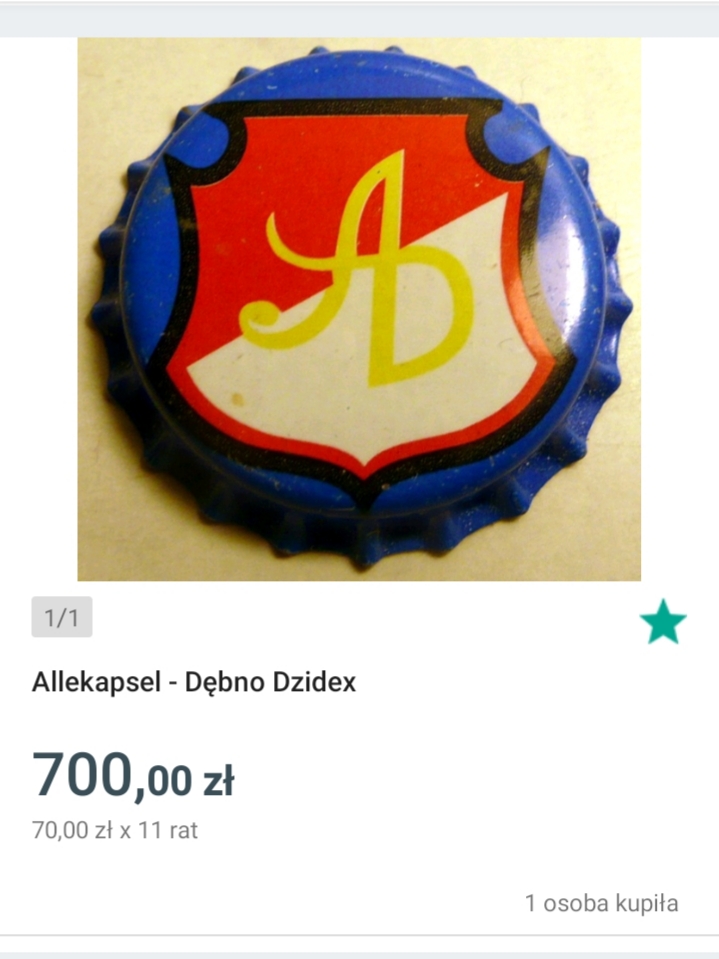Open the bottle cap product photo
Screen dimensions: 719x959
[x=359, y=309]
